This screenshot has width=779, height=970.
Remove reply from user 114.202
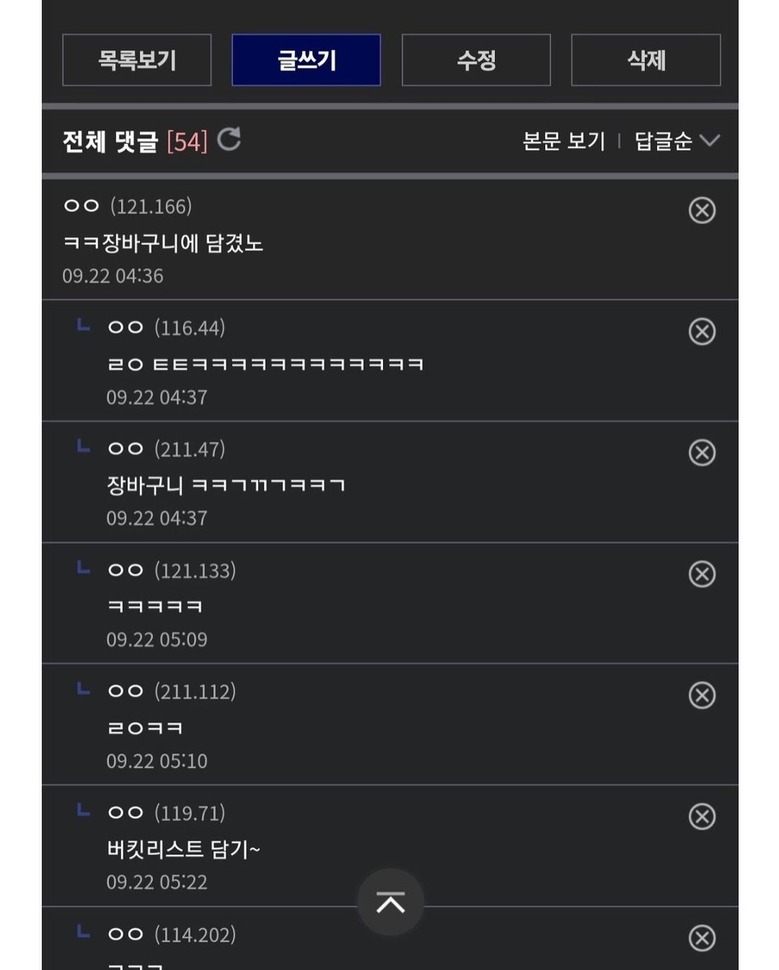point(702,937)
